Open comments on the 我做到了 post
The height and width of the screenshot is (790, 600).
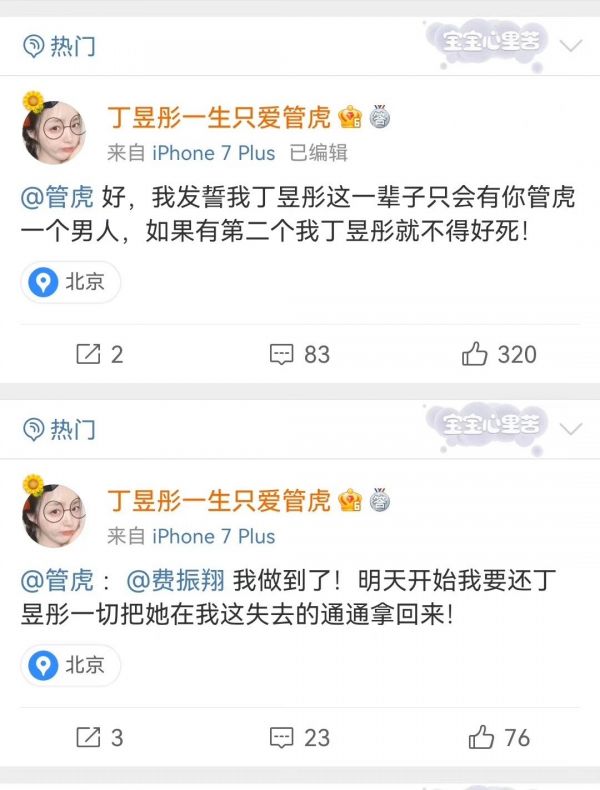coord(300,738)
